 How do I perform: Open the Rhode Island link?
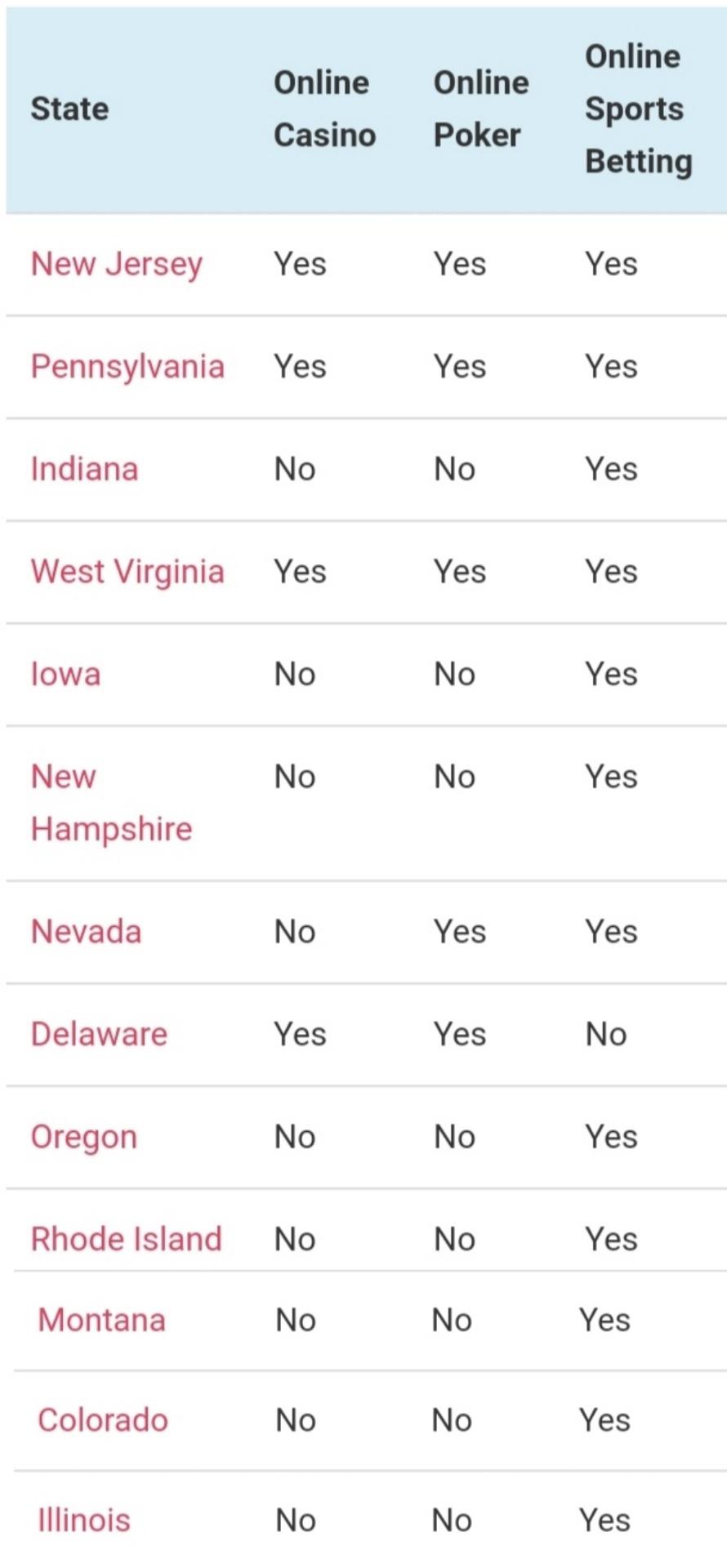[x=127, y=1240]
